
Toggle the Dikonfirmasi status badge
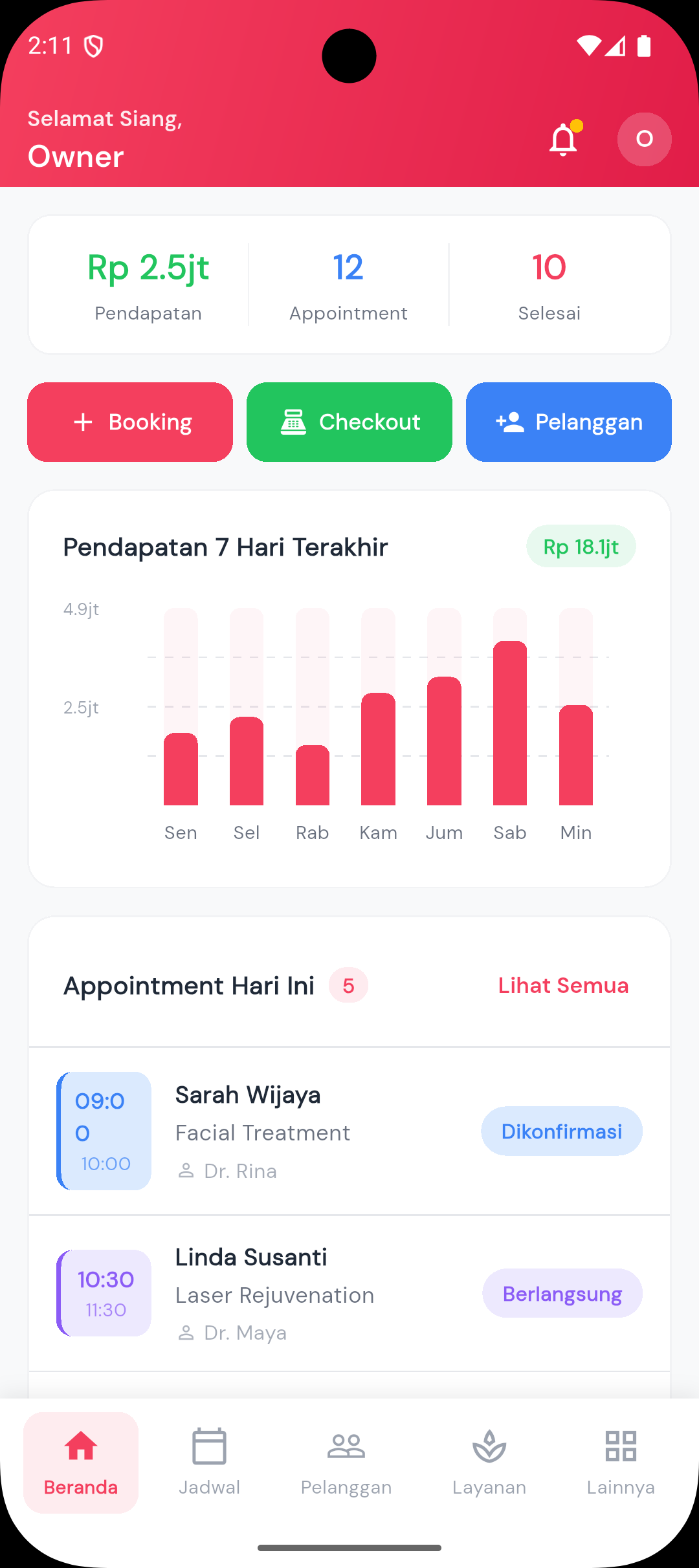[561, 1131]
